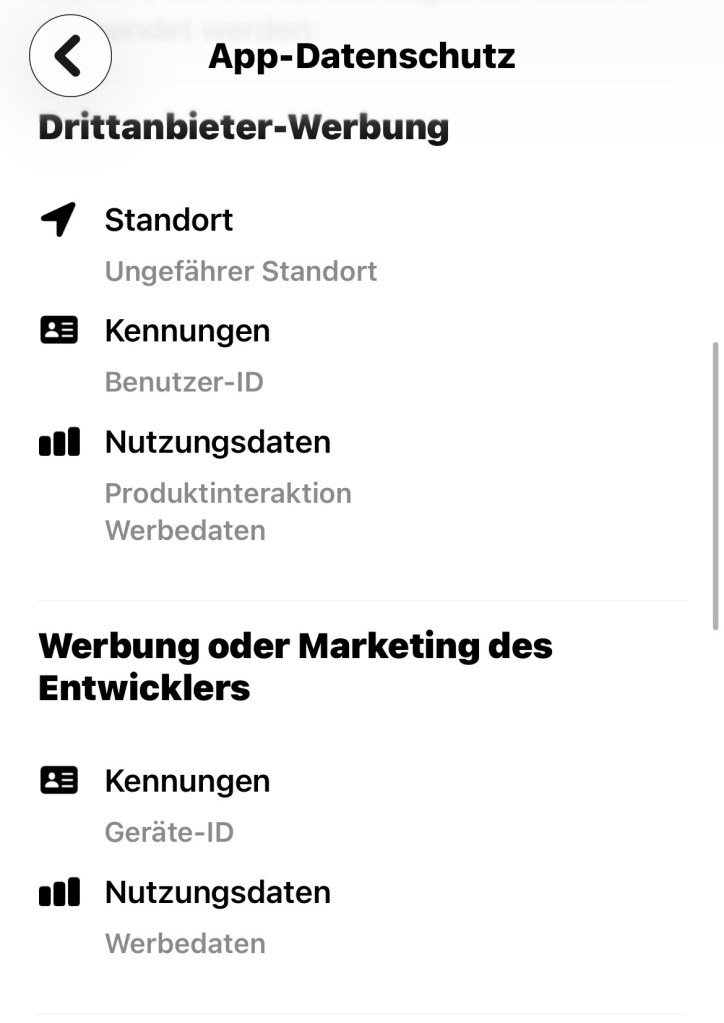Go back from App-Datenschutz page
Screen dimensions: 724x1023
70,56
